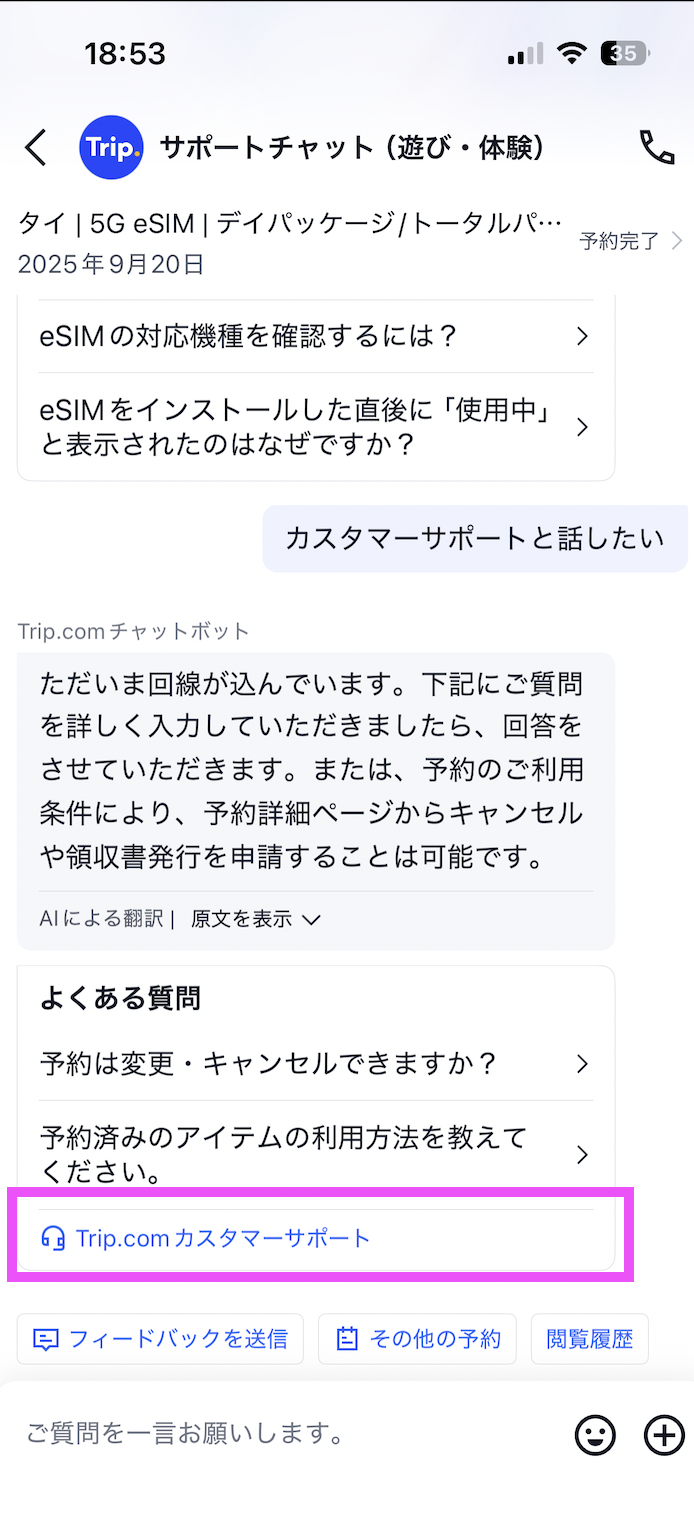This screenshot has height=1518, width=694.
Task: Open the plus attachment menu
Action: coord(664,1436)
